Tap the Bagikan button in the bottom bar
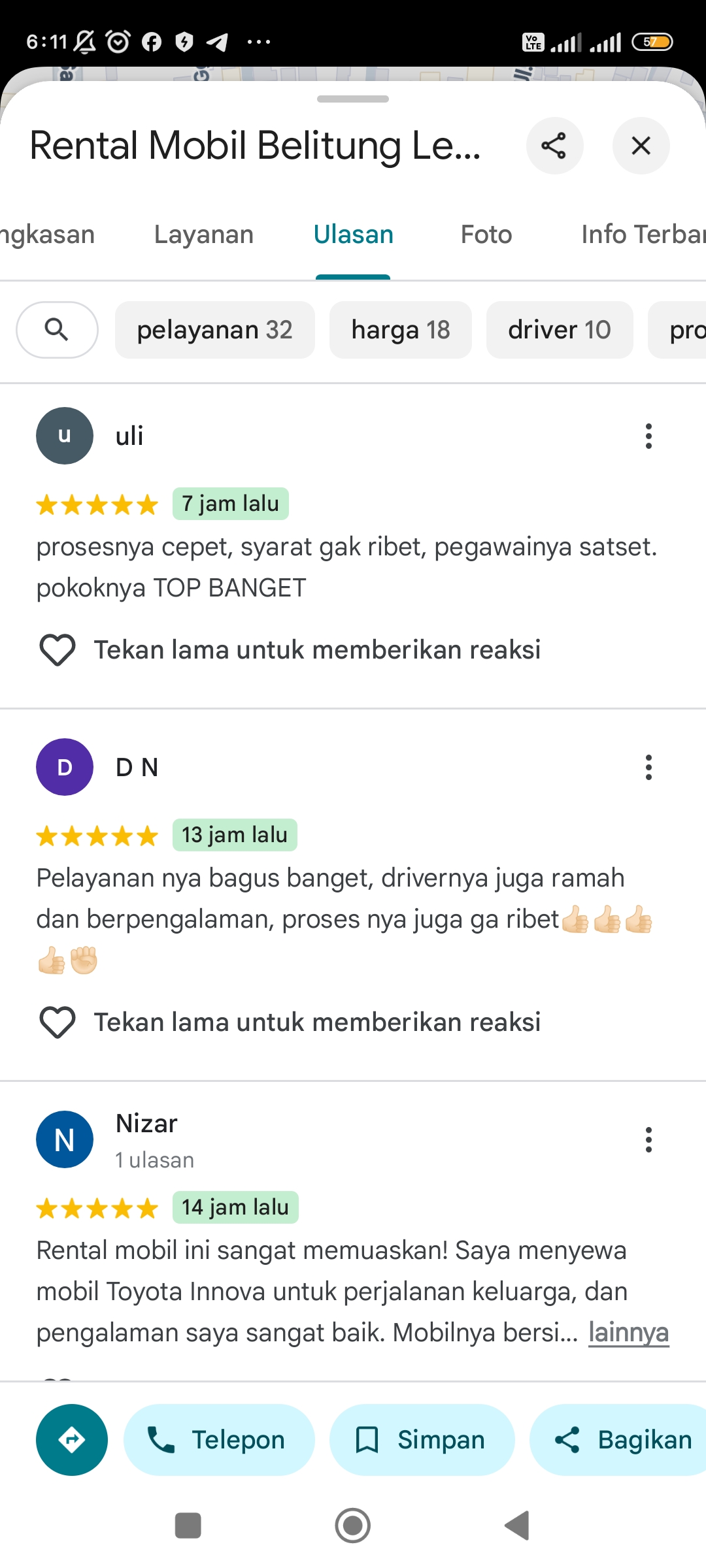Screen dimensions: 706x1568 (x=618, y=1440)
